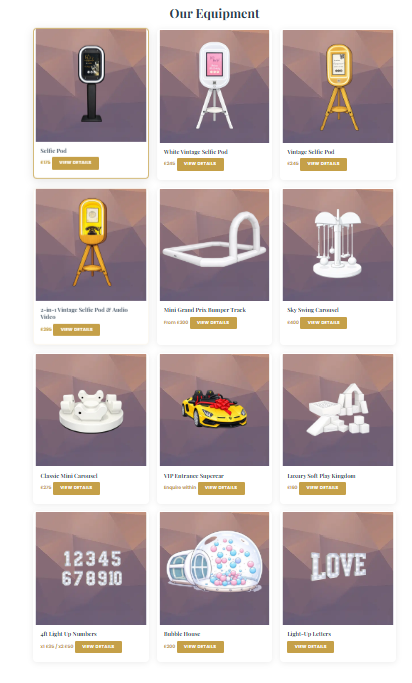Image resolution: width=412 pixels, height=683 pixels.
Task: Select the yellow supercar product image
Action: click(214, 410)
